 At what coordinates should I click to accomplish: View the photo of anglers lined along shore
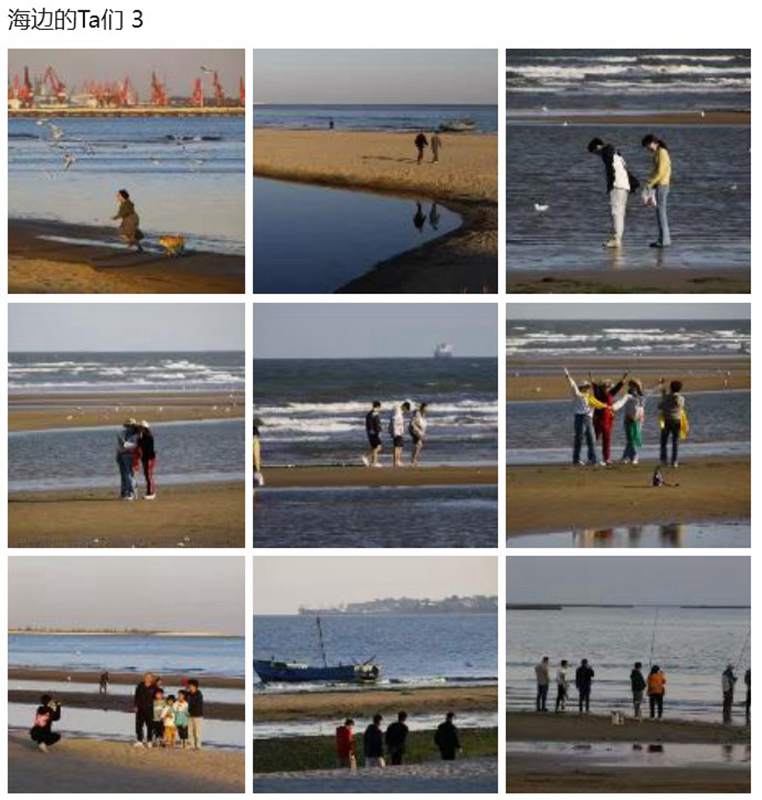[x=628, y=675]
